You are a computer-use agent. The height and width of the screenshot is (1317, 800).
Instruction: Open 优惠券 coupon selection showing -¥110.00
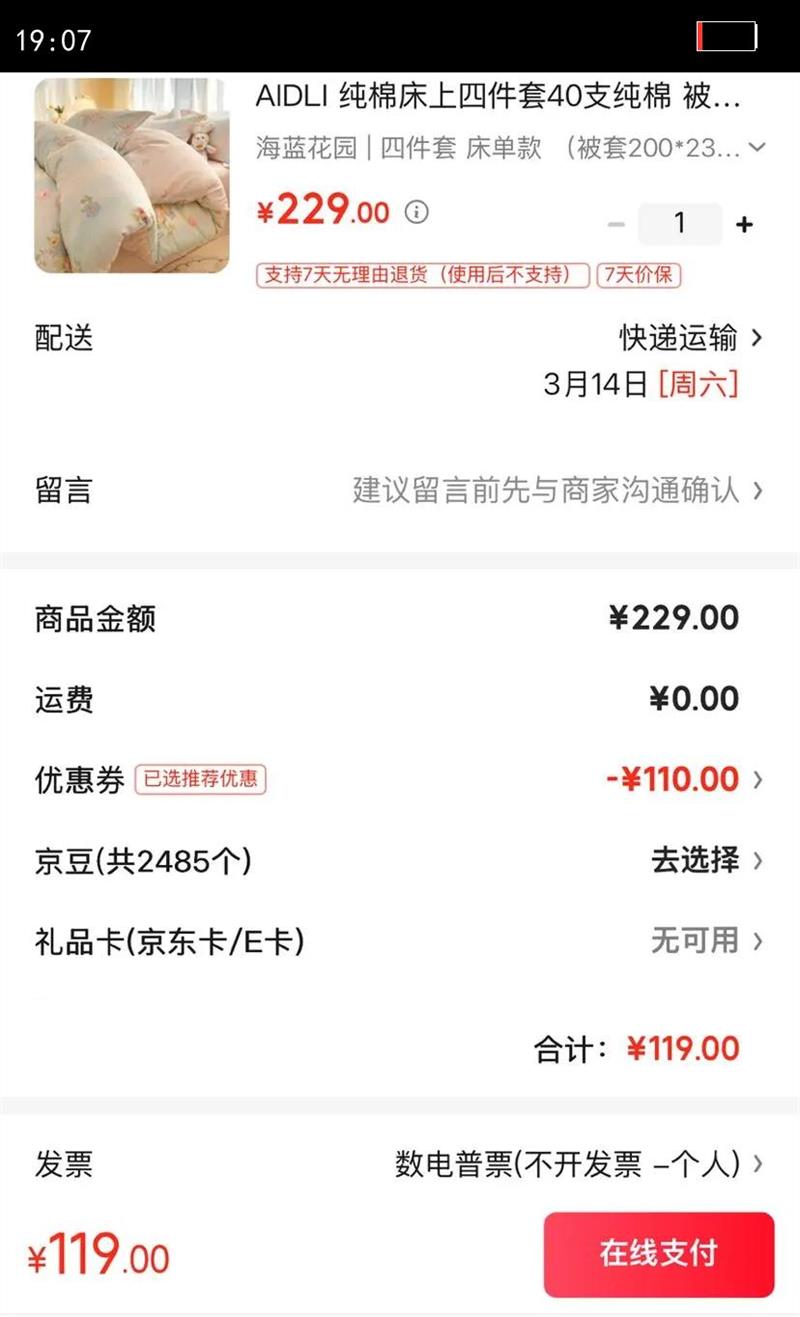click(400, 779)
